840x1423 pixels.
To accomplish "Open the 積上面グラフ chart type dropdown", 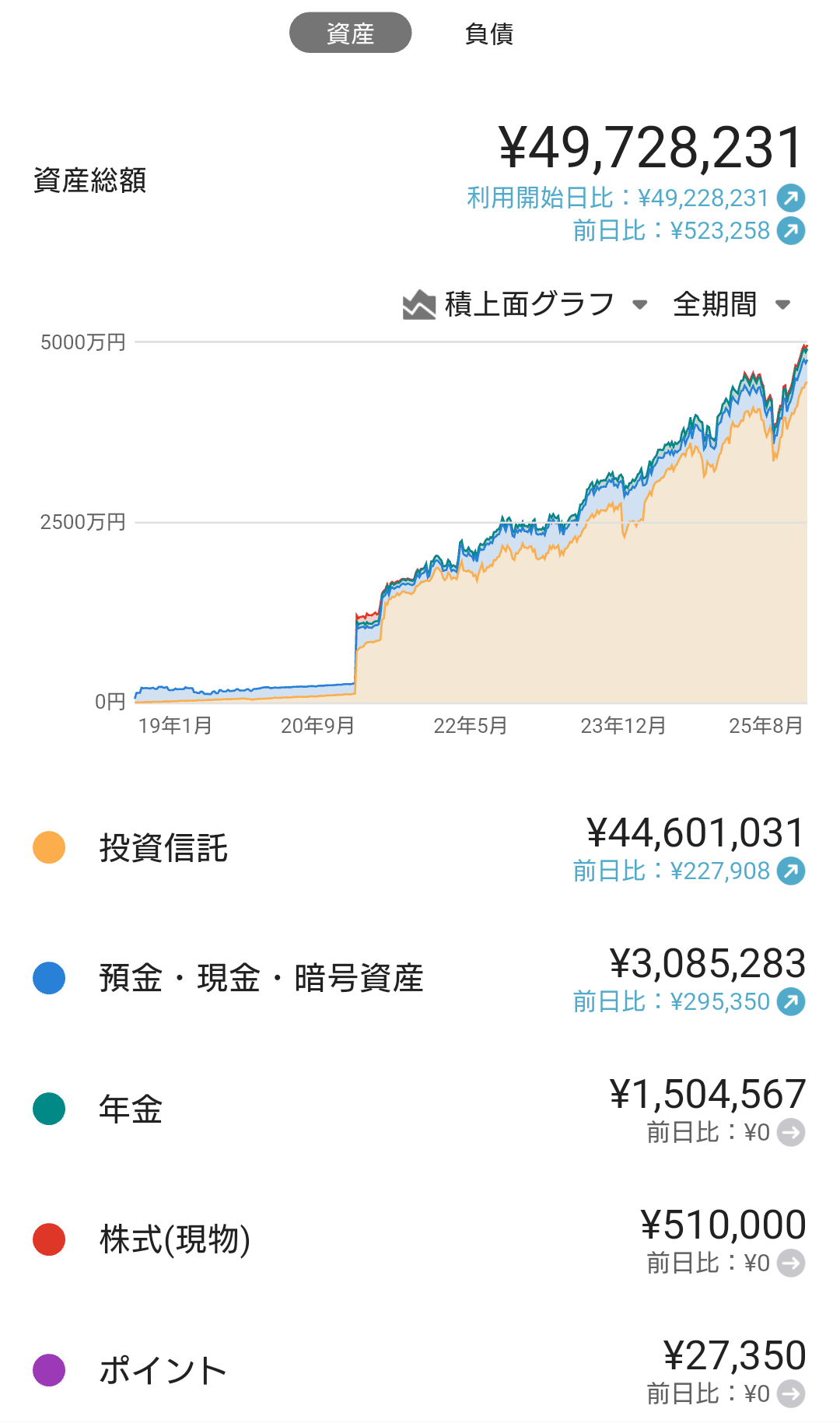I will click(526, 304).
